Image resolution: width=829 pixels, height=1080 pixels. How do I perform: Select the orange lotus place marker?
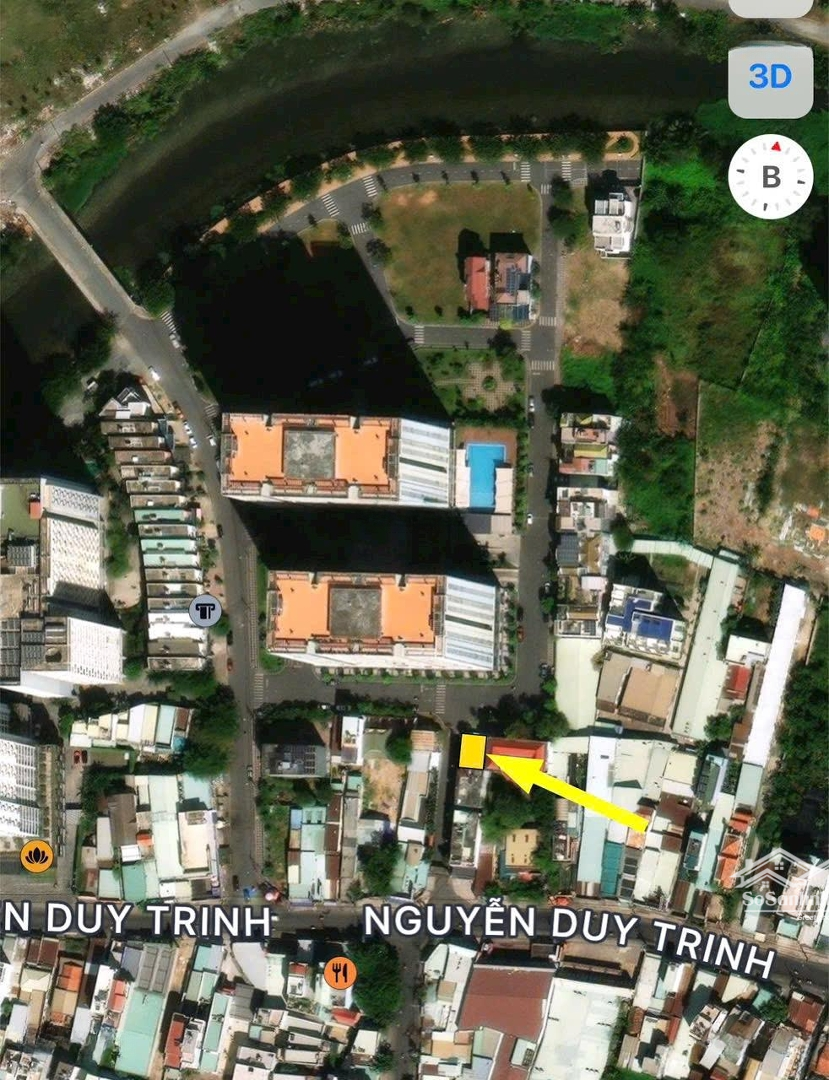coord(37,855)
